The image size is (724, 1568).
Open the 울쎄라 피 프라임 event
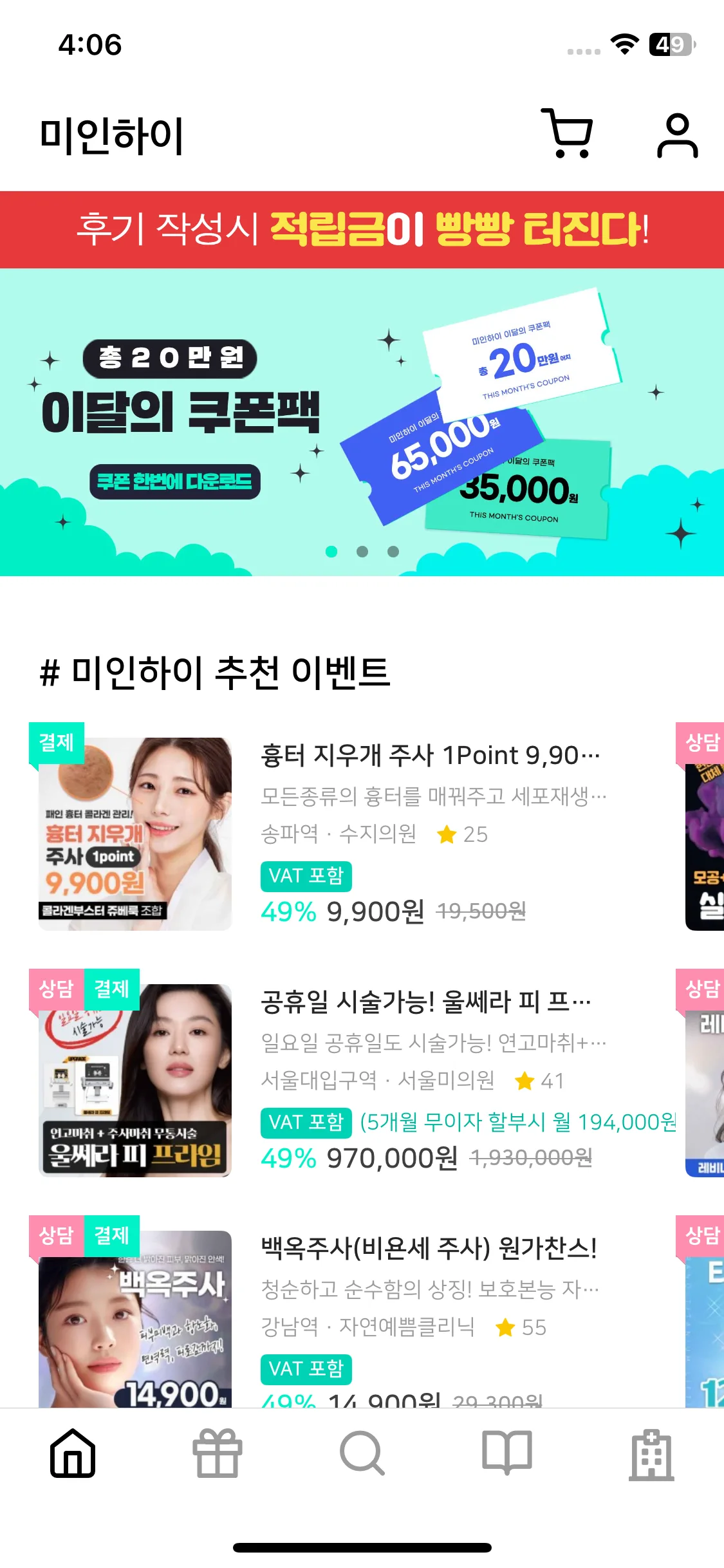(x=425, y=1002)
